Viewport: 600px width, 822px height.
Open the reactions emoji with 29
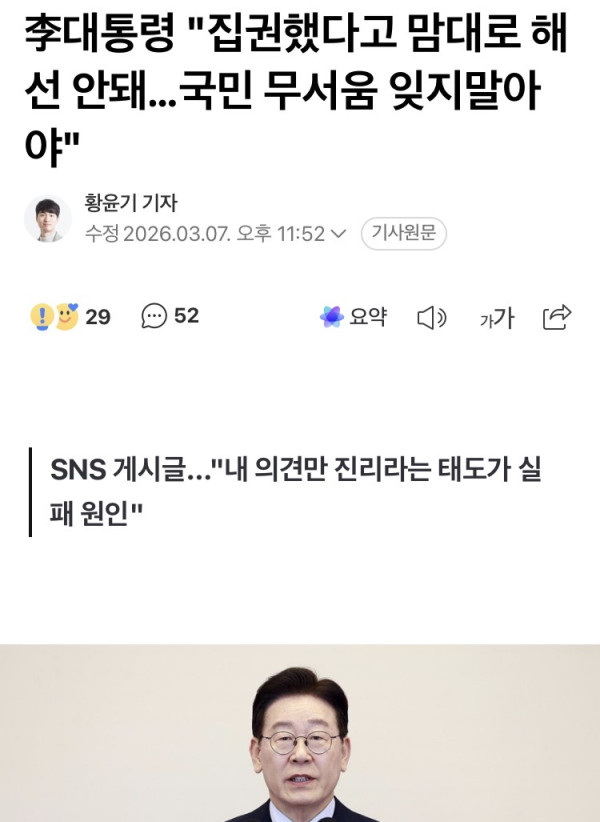[x=69, y=317]
